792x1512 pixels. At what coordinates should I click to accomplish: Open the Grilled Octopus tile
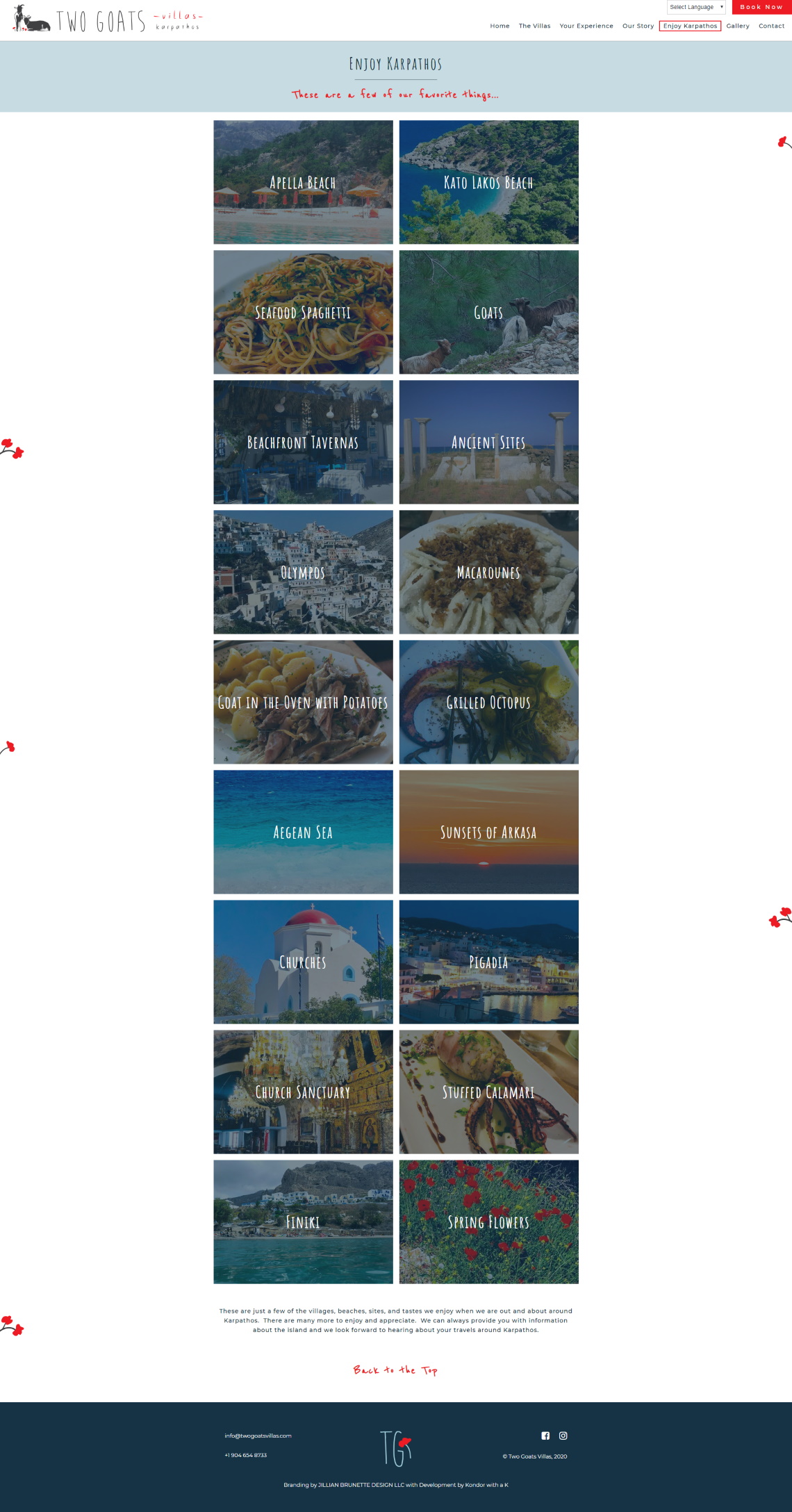[x=488, y=702]
